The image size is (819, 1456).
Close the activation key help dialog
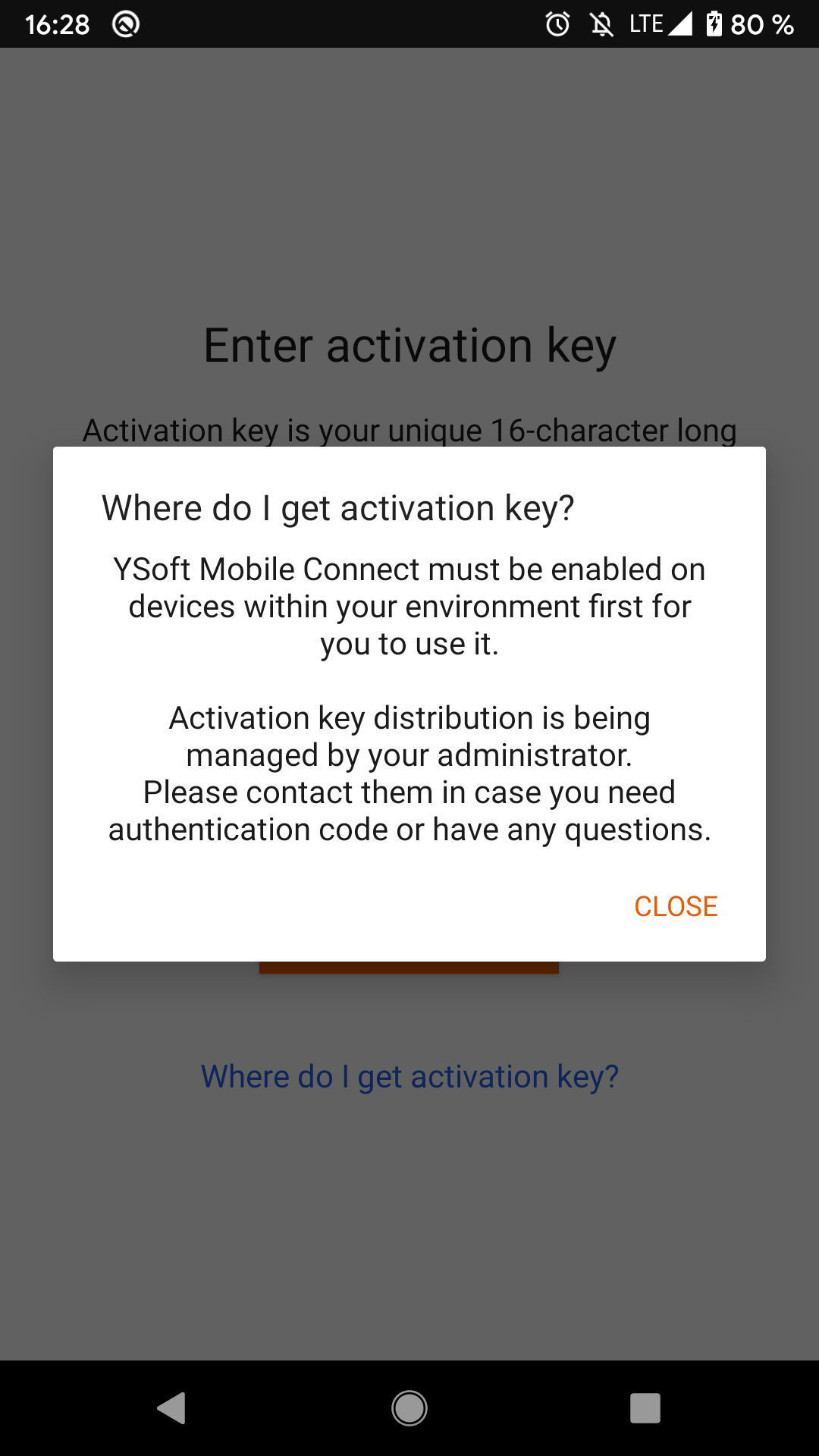click(675, 906)
